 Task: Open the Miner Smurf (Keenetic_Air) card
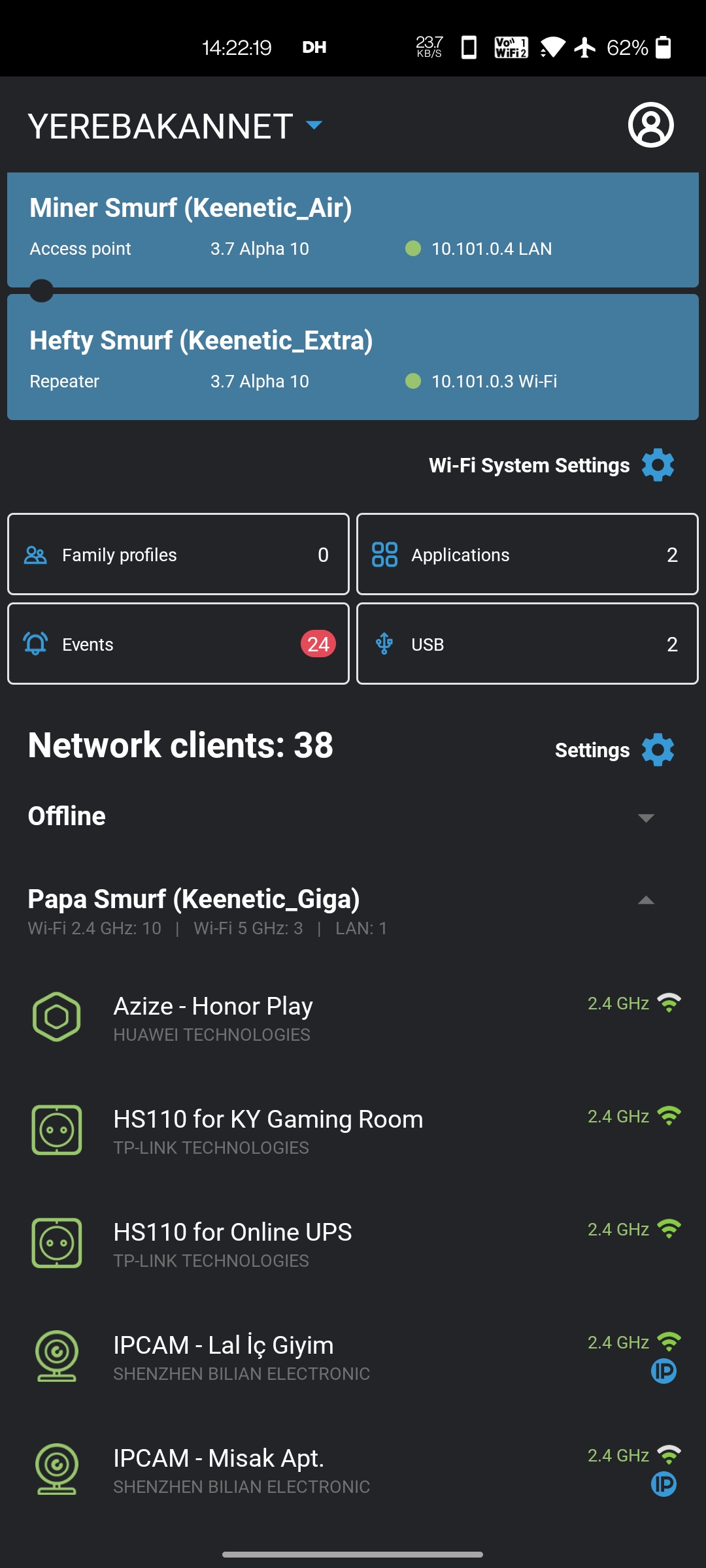pos(353,230)
